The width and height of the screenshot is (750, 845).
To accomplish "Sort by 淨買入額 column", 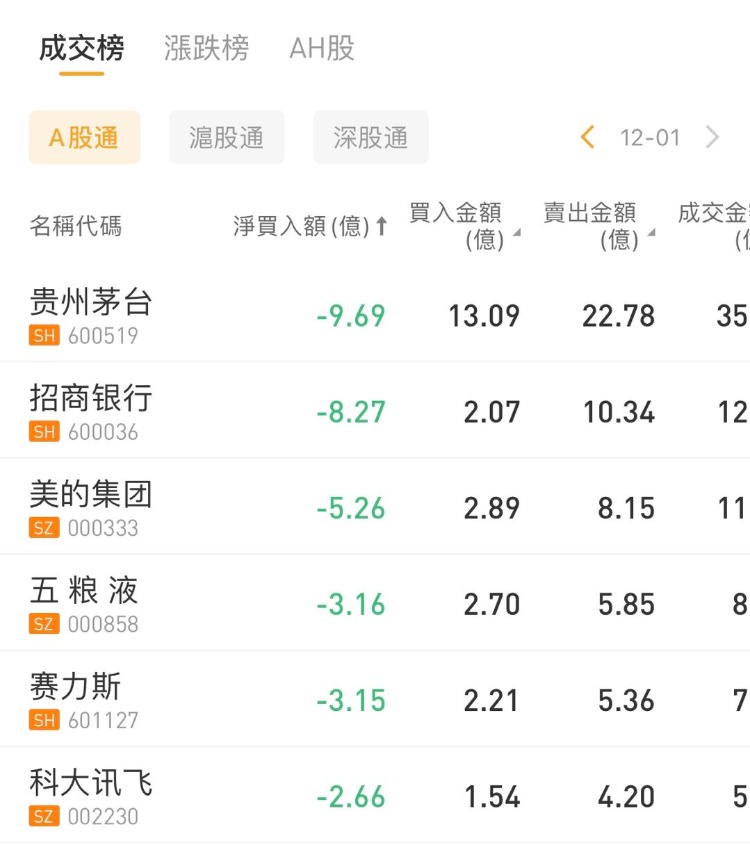I will point(310,226).
